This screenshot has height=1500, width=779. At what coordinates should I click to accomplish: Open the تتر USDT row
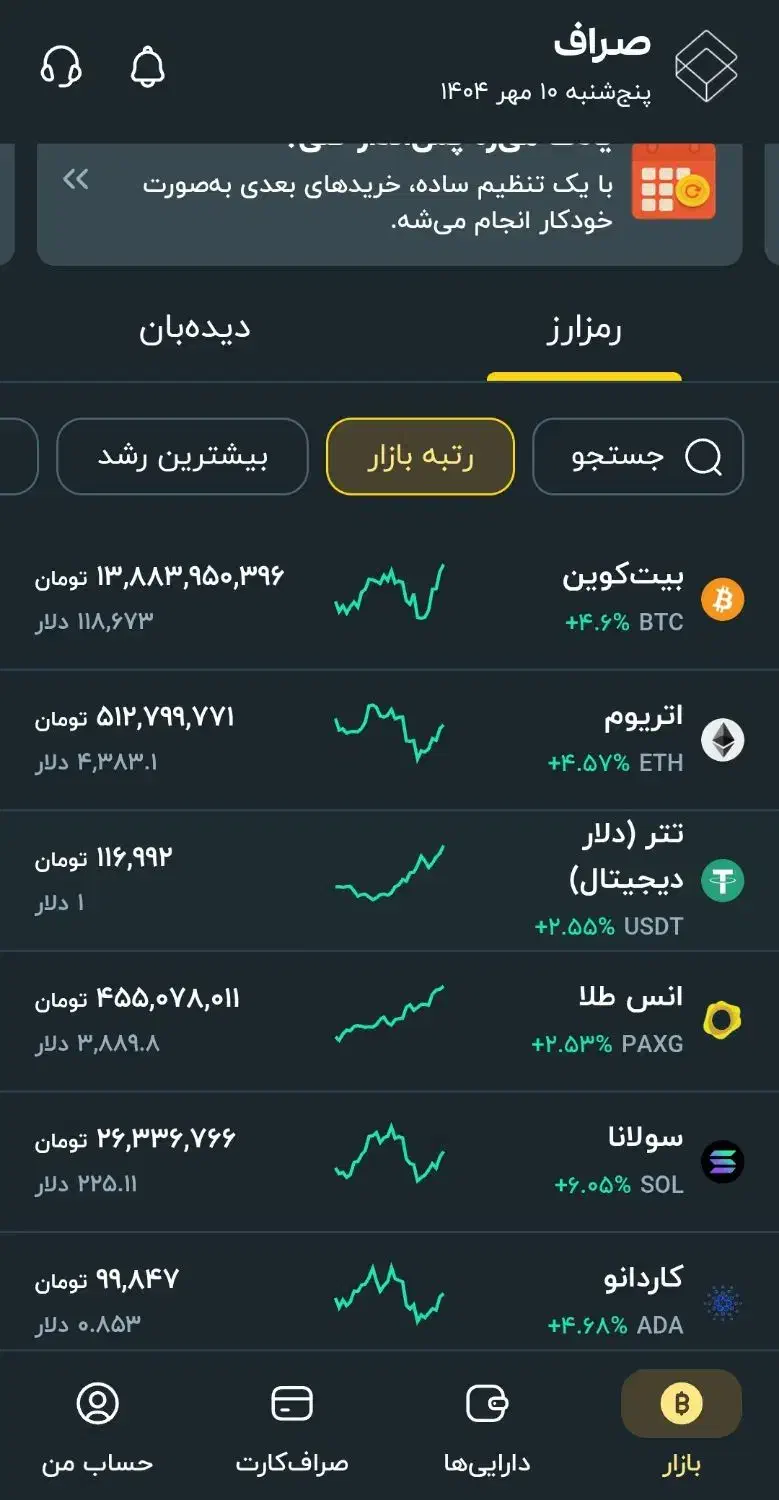(x=390, y=880)
